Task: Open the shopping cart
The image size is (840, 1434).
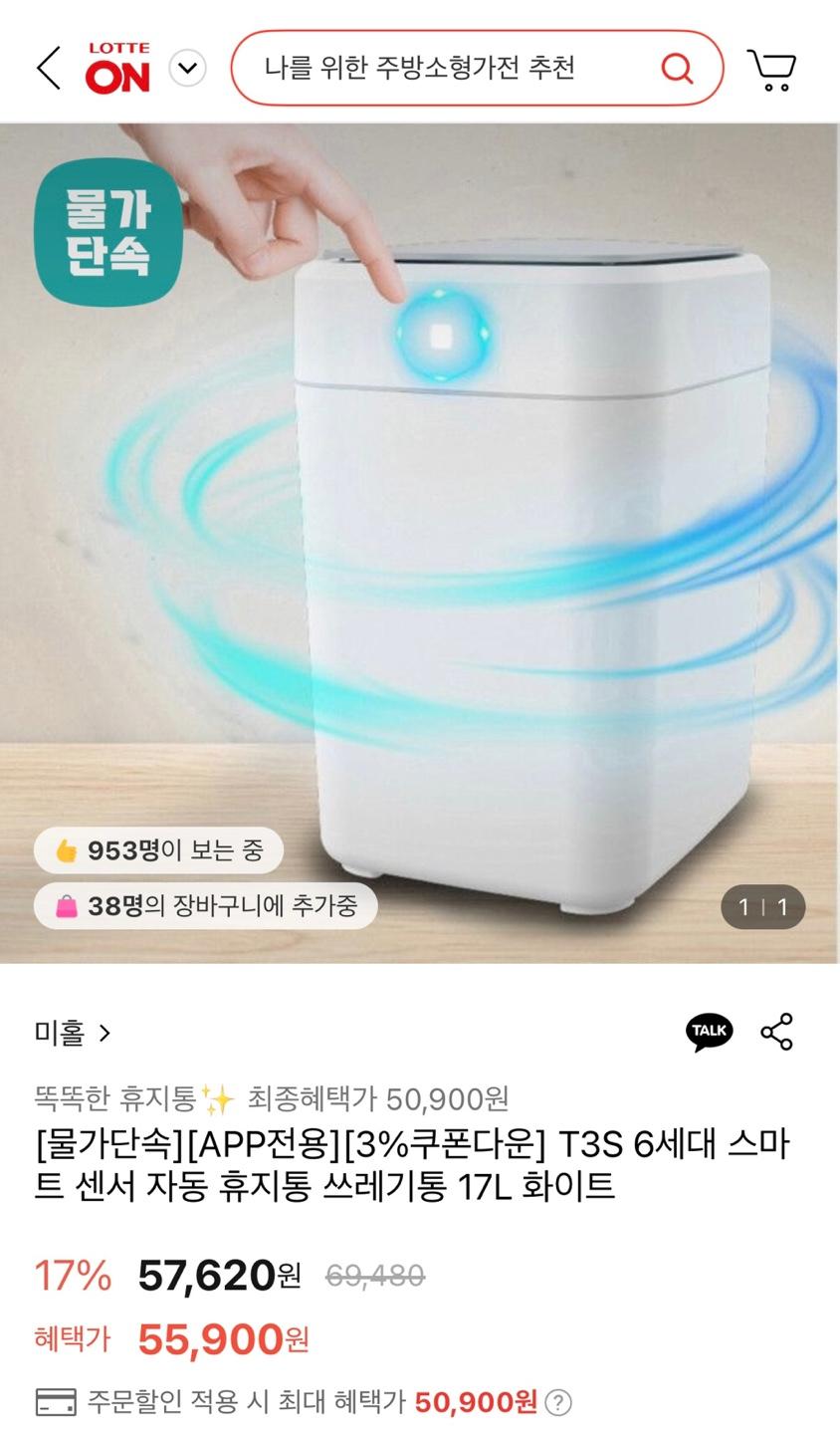Action: (771, 69)
